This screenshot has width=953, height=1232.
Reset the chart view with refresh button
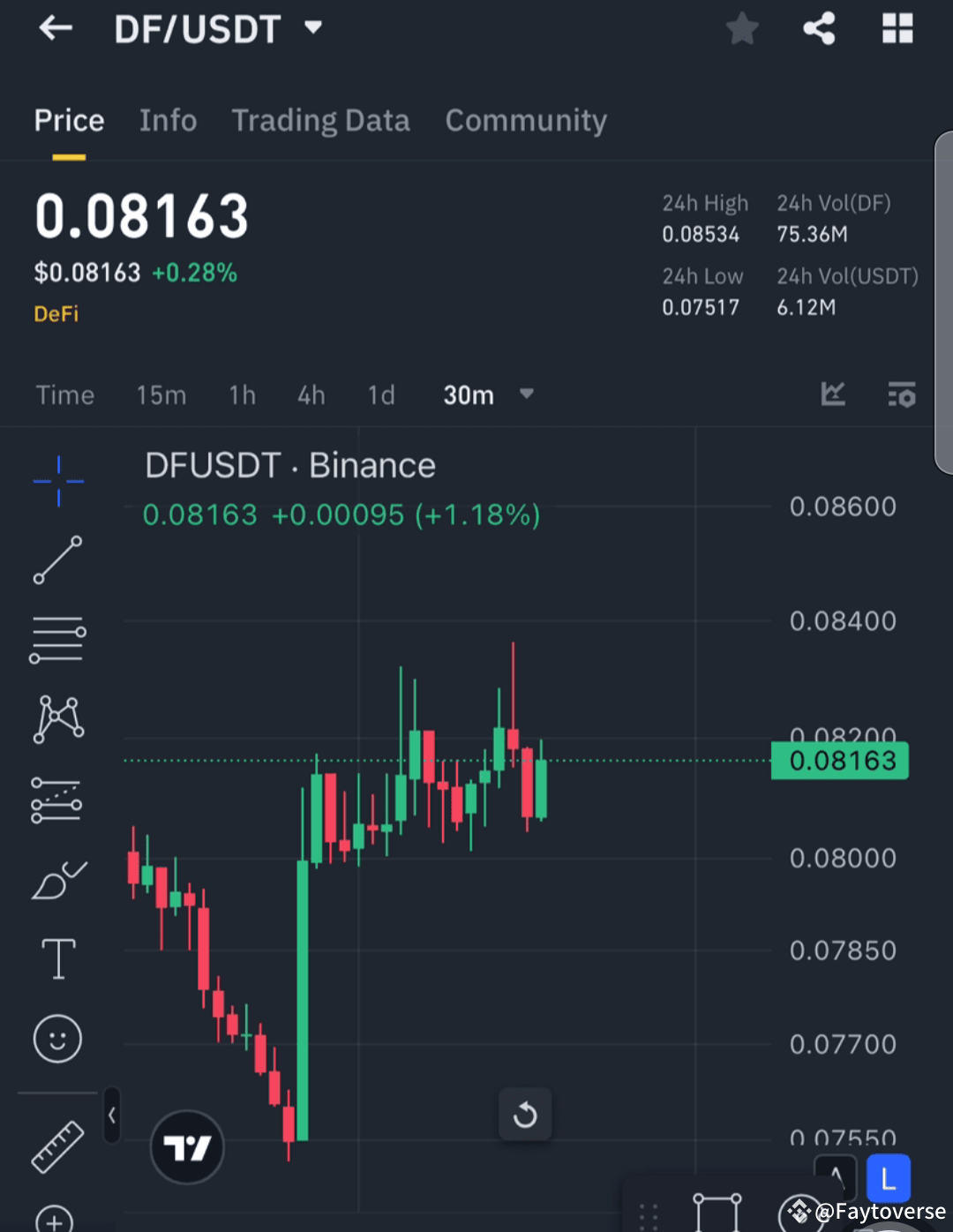(525, 1115)
